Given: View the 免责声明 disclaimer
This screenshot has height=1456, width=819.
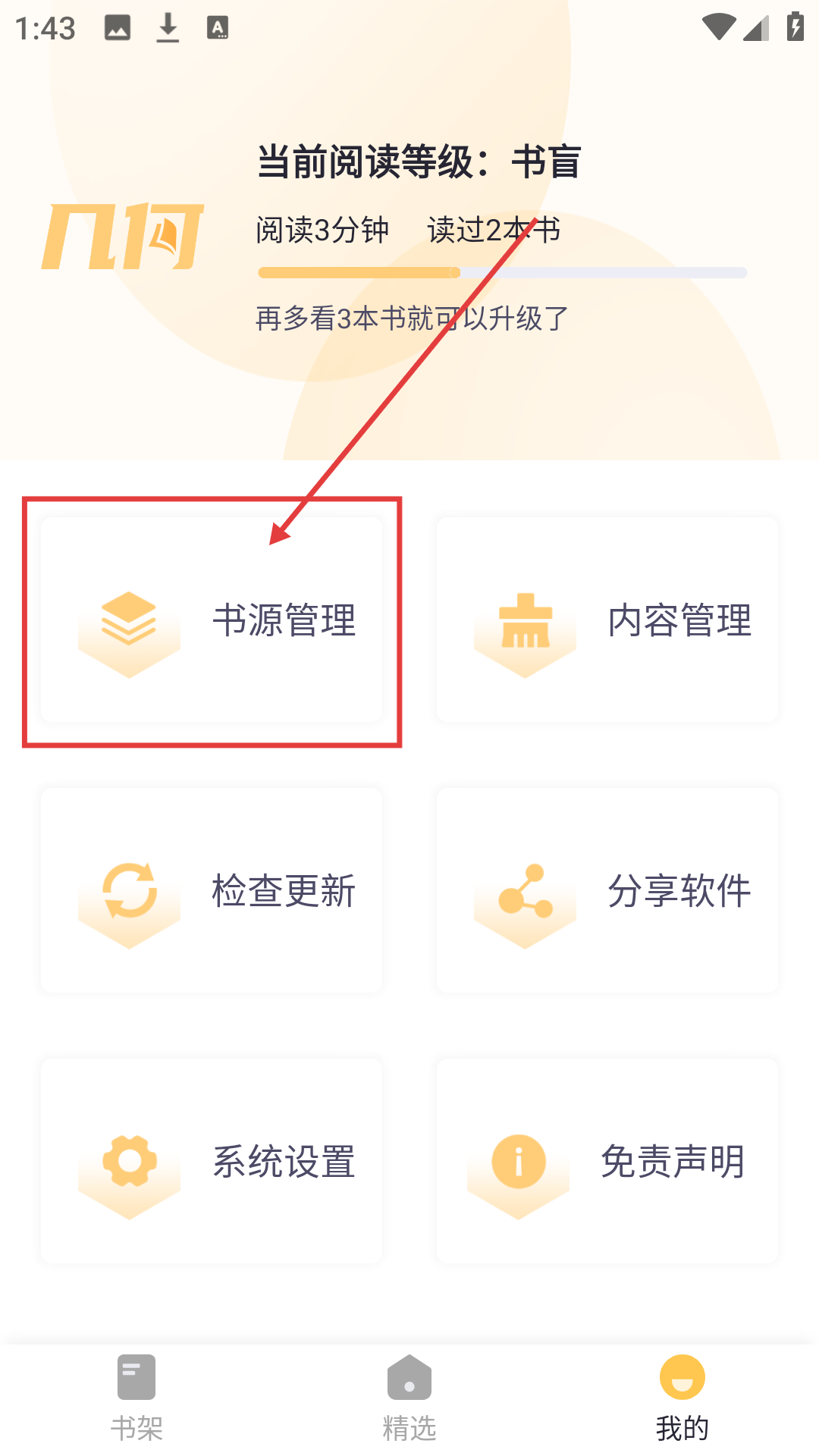Looking at the screenshot, I should pos(607,1161).
